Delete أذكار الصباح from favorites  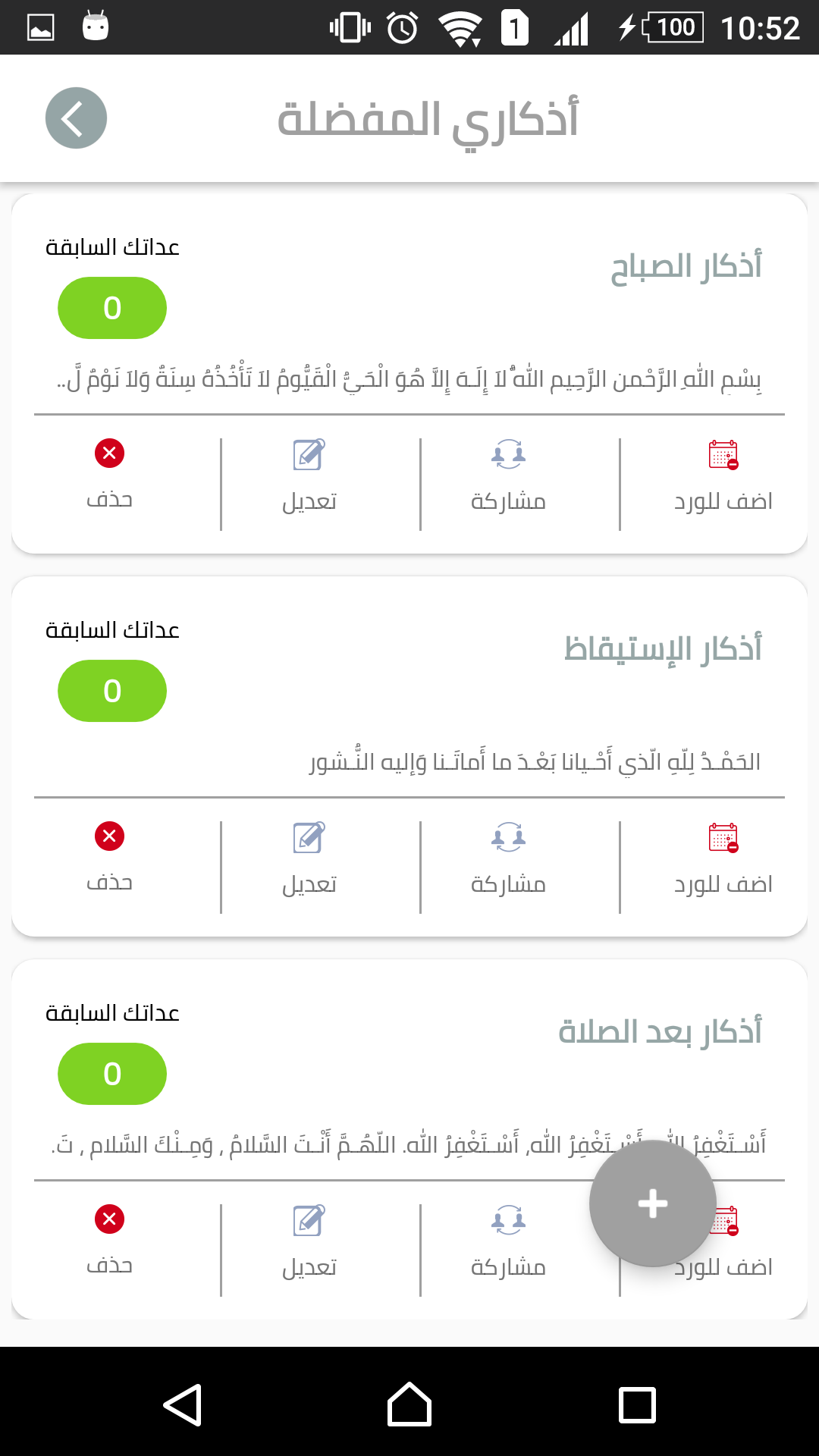coord(109,474)
